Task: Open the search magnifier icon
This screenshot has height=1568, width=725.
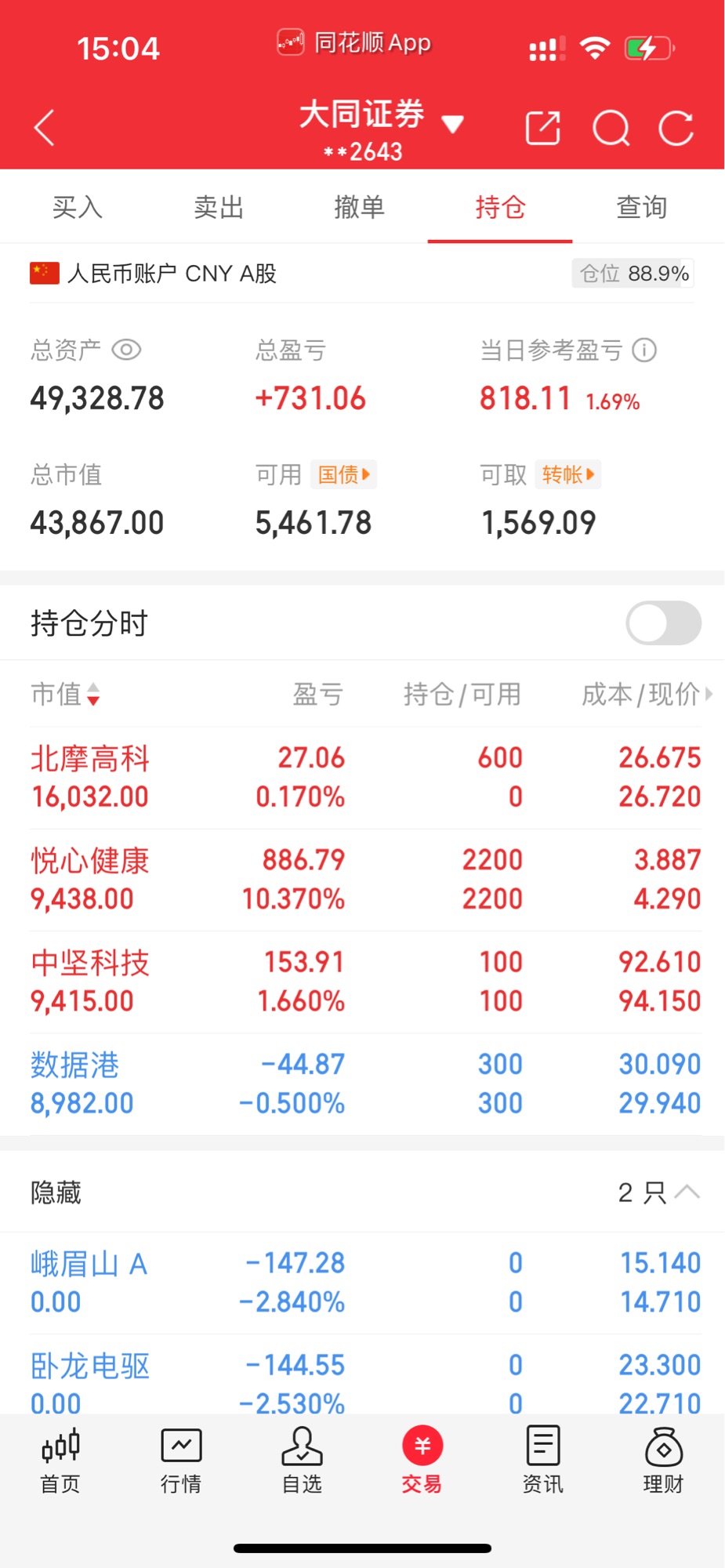Action: (611, 128)
